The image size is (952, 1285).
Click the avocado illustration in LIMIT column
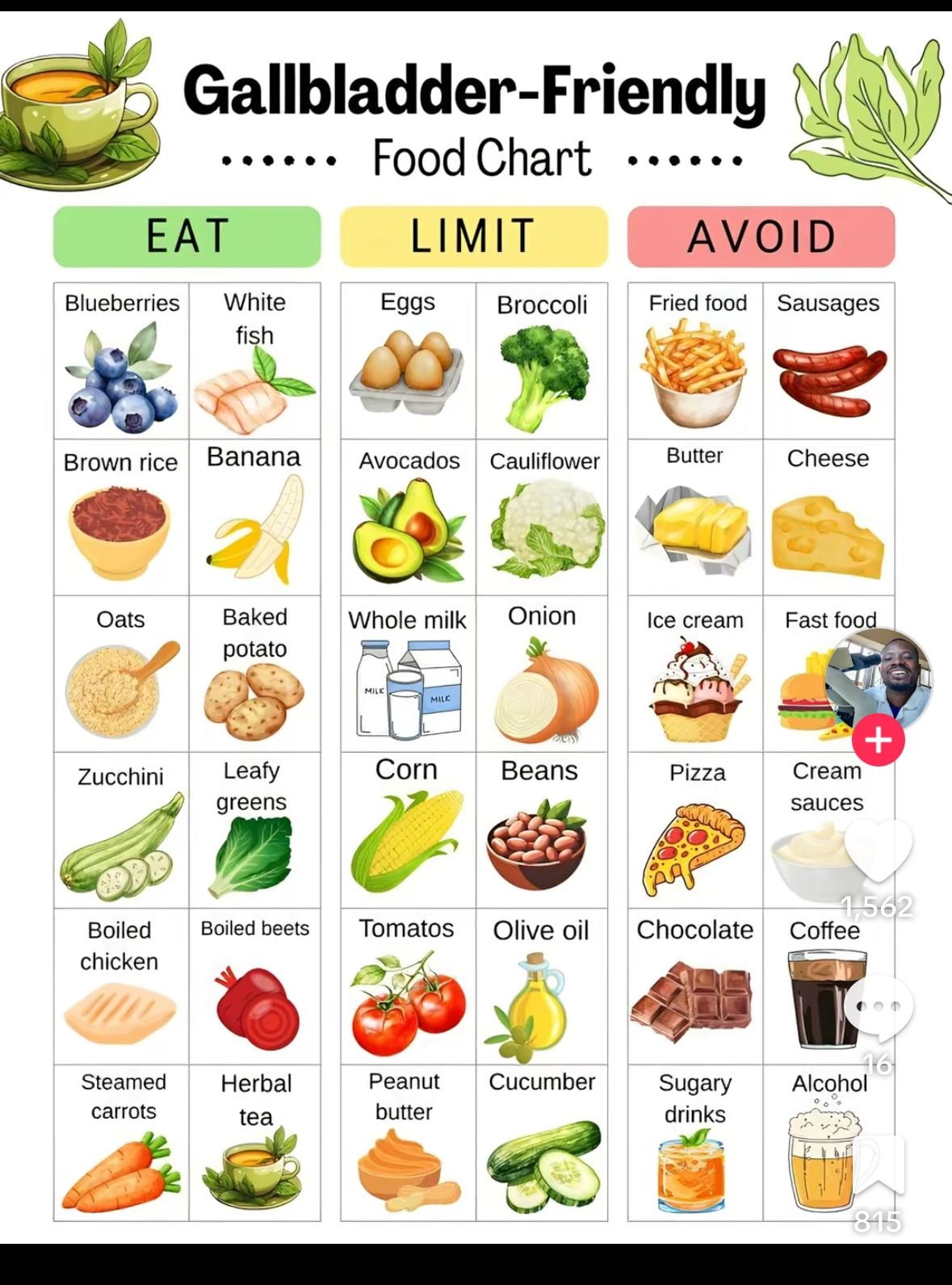pyautogui.click(x=407, y=529)
